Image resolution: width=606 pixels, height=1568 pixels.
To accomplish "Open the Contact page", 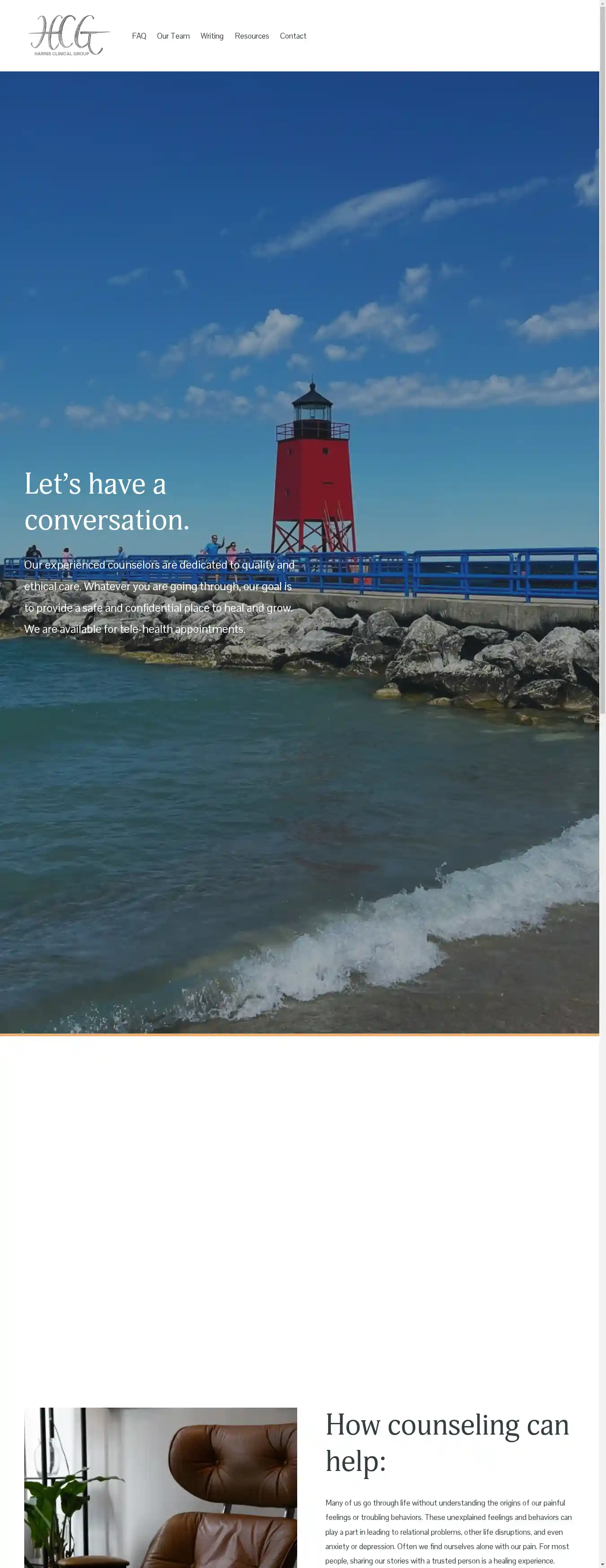I will click(x=293, y=36).
